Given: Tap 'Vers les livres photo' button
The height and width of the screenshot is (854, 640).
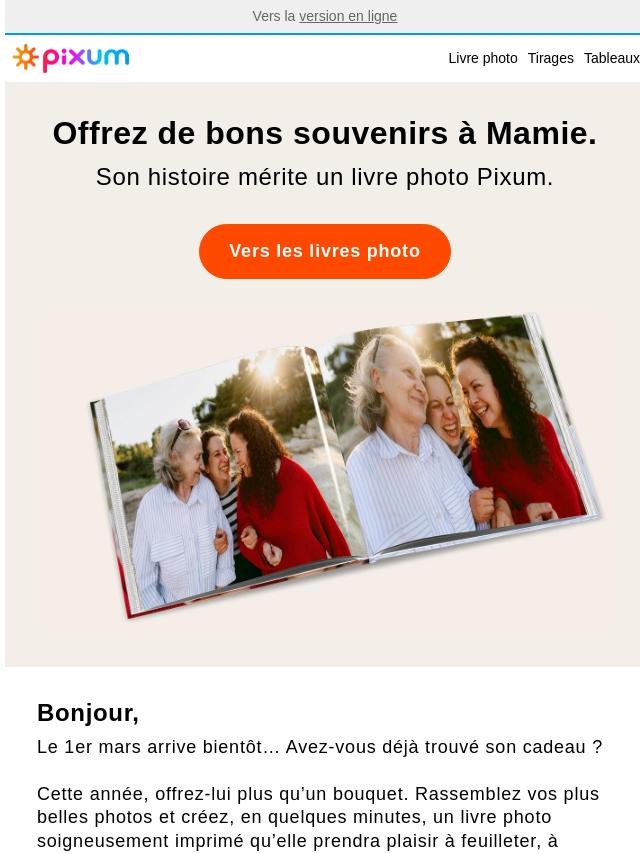Looking at the screenshot, I should click(x=324, y=251).
